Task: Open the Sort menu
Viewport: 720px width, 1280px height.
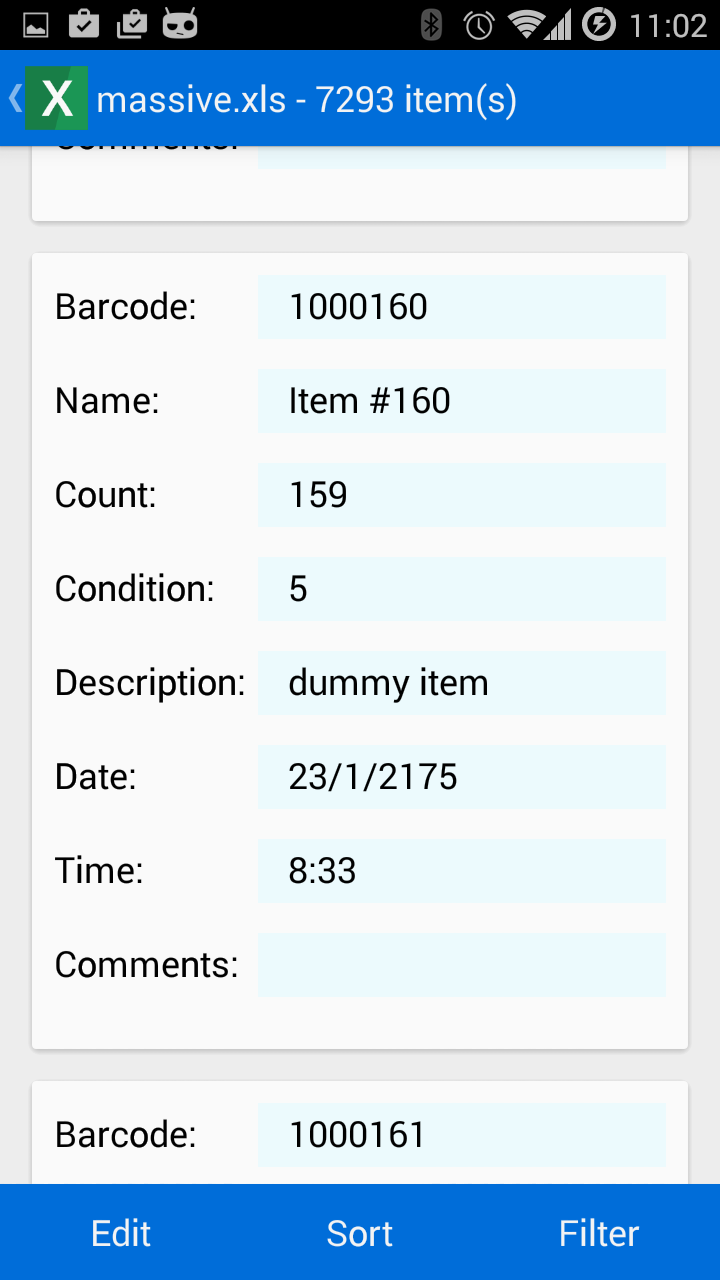Action: coord(360,1232)
